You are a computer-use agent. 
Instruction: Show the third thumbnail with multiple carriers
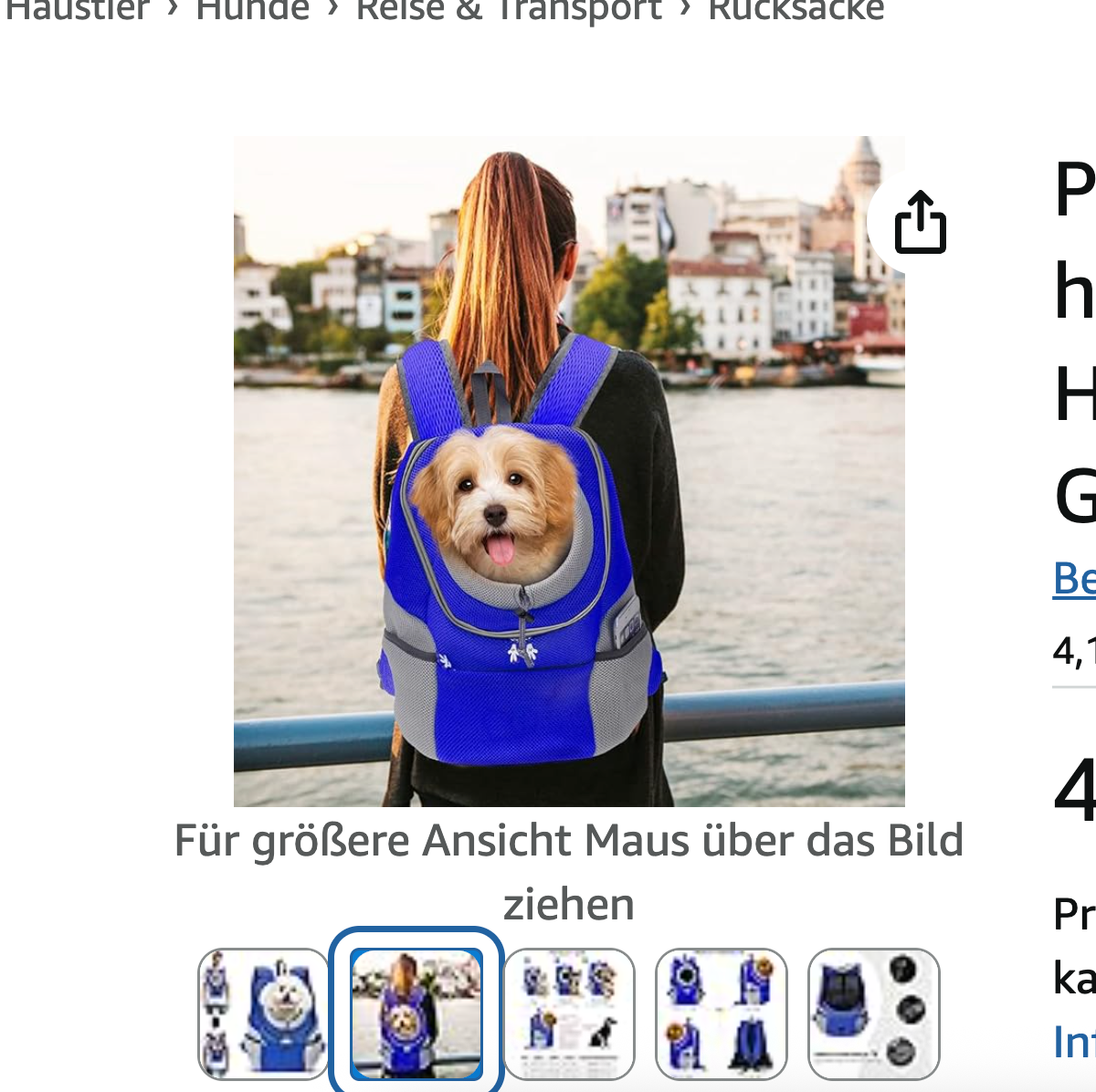569,1013
